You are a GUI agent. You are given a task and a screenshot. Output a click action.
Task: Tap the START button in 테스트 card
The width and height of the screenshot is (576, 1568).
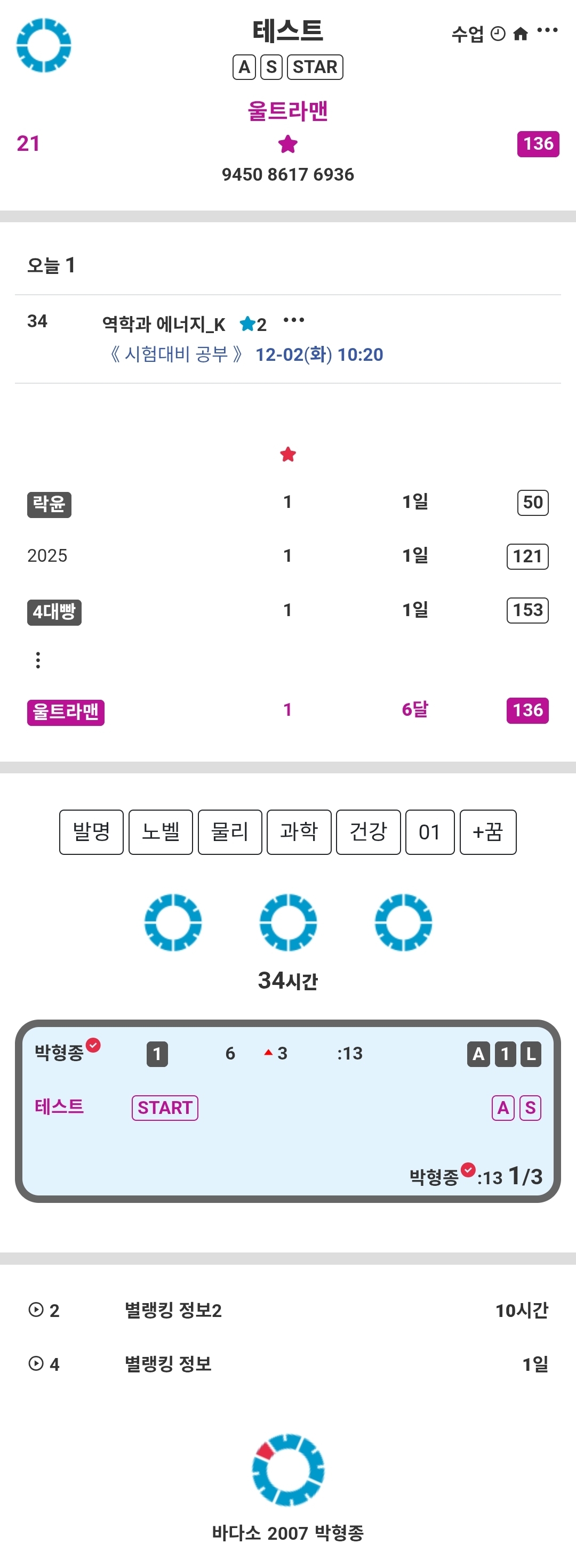pos(165,1108)
